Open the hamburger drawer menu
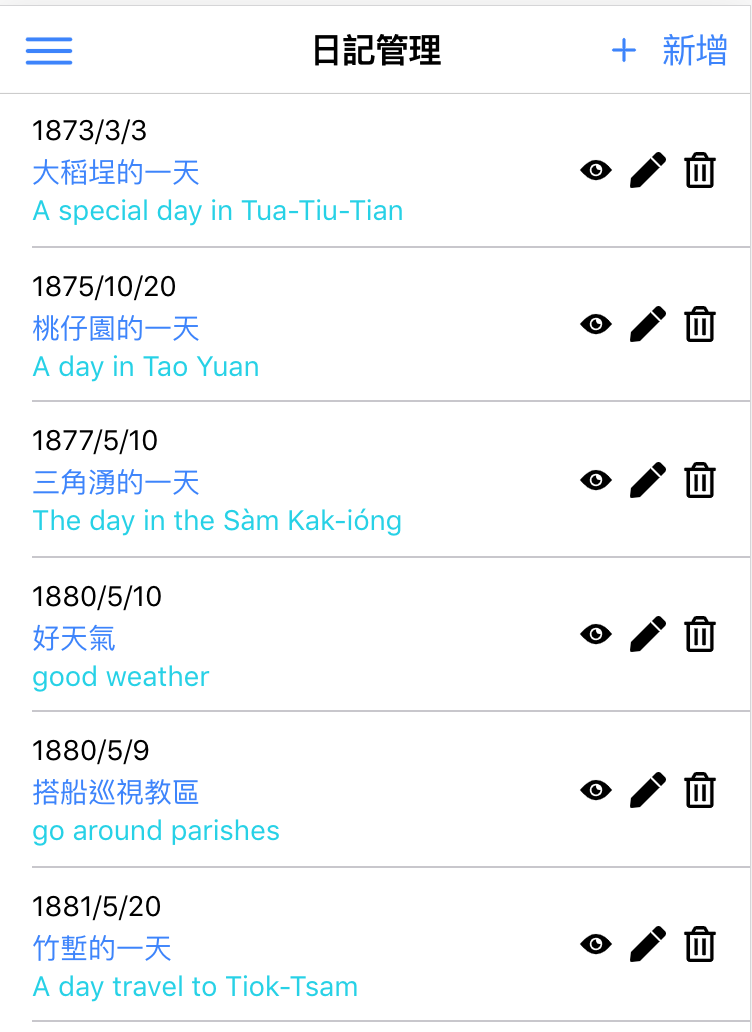 (x=49, y=50)
